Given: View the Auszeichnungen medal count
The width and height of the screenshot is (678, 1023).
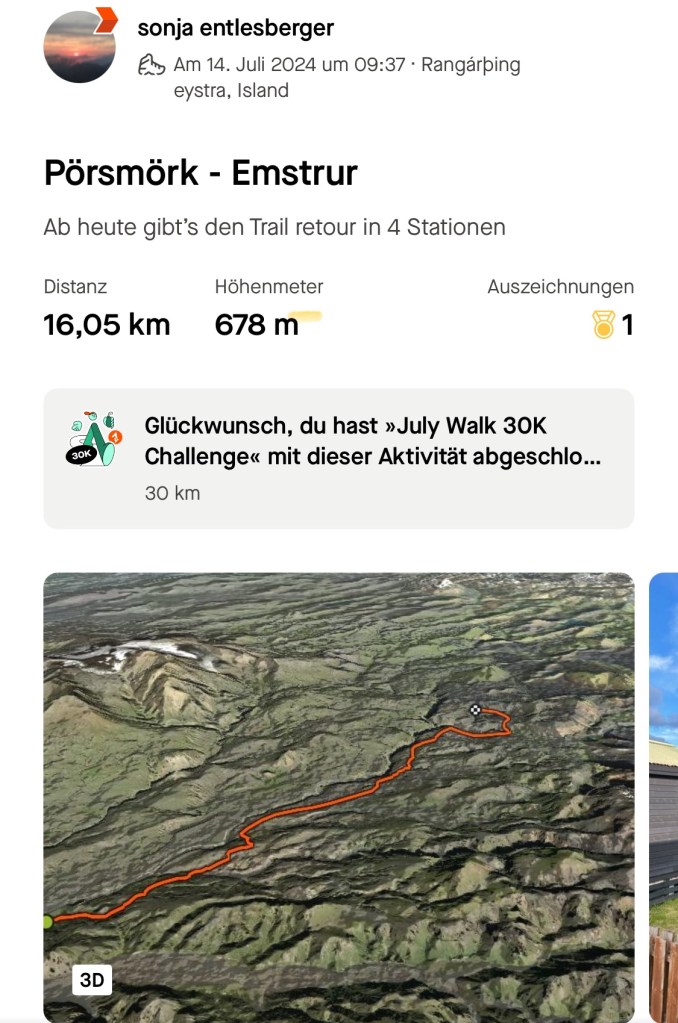Looking at the screenshot, I should coord(612,324).
